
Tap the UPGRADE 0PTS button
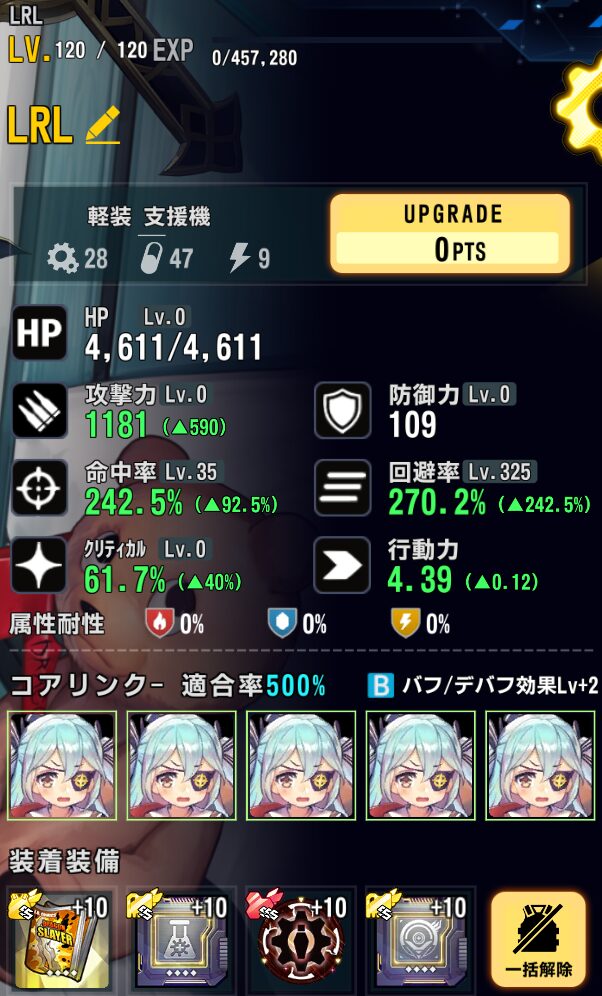point(450,234)
